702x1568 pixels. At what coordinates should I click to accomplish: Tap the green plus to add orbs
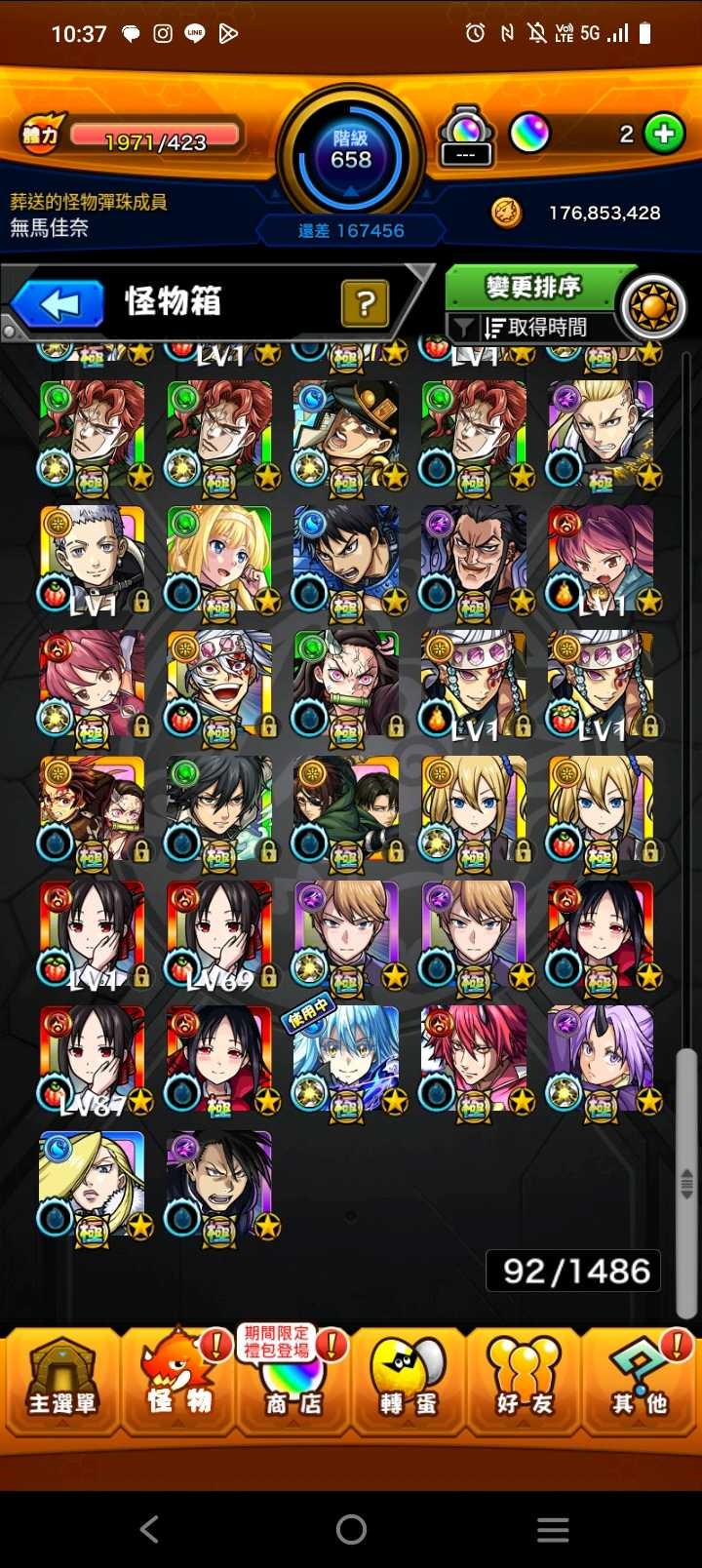[x=665, y=134]
